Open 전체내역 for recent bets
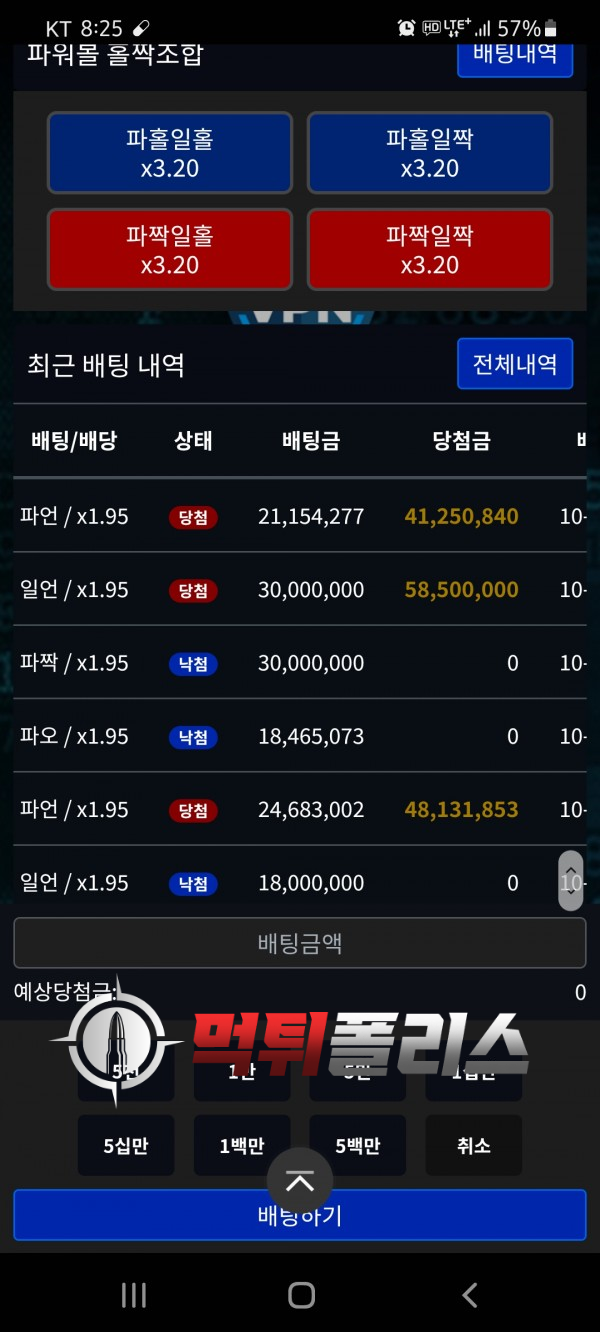Image resolution: width=600 pixels, height=1332 pixels. [x=515, y=363]
